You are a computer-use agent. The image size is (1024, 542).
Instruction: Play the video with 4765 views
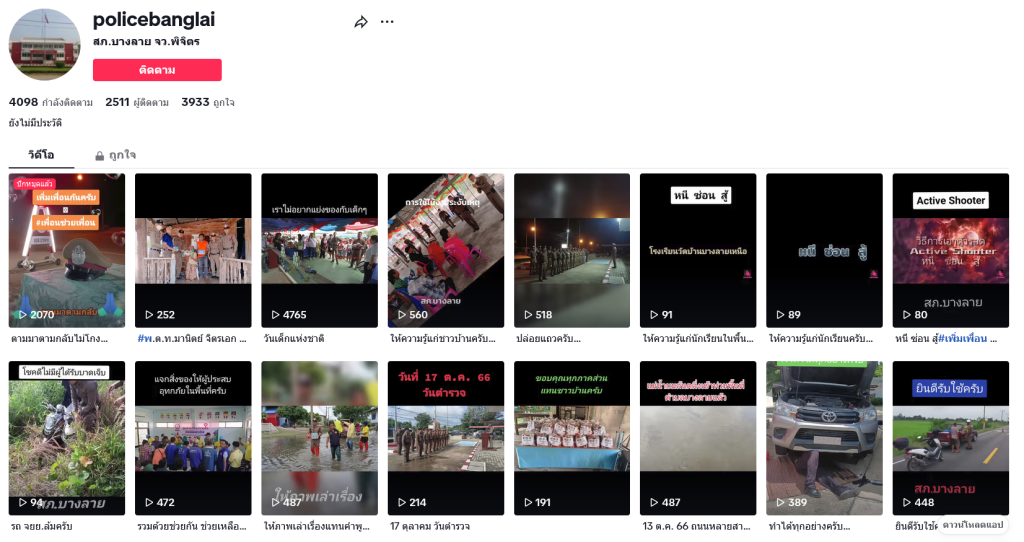(319, 250)
